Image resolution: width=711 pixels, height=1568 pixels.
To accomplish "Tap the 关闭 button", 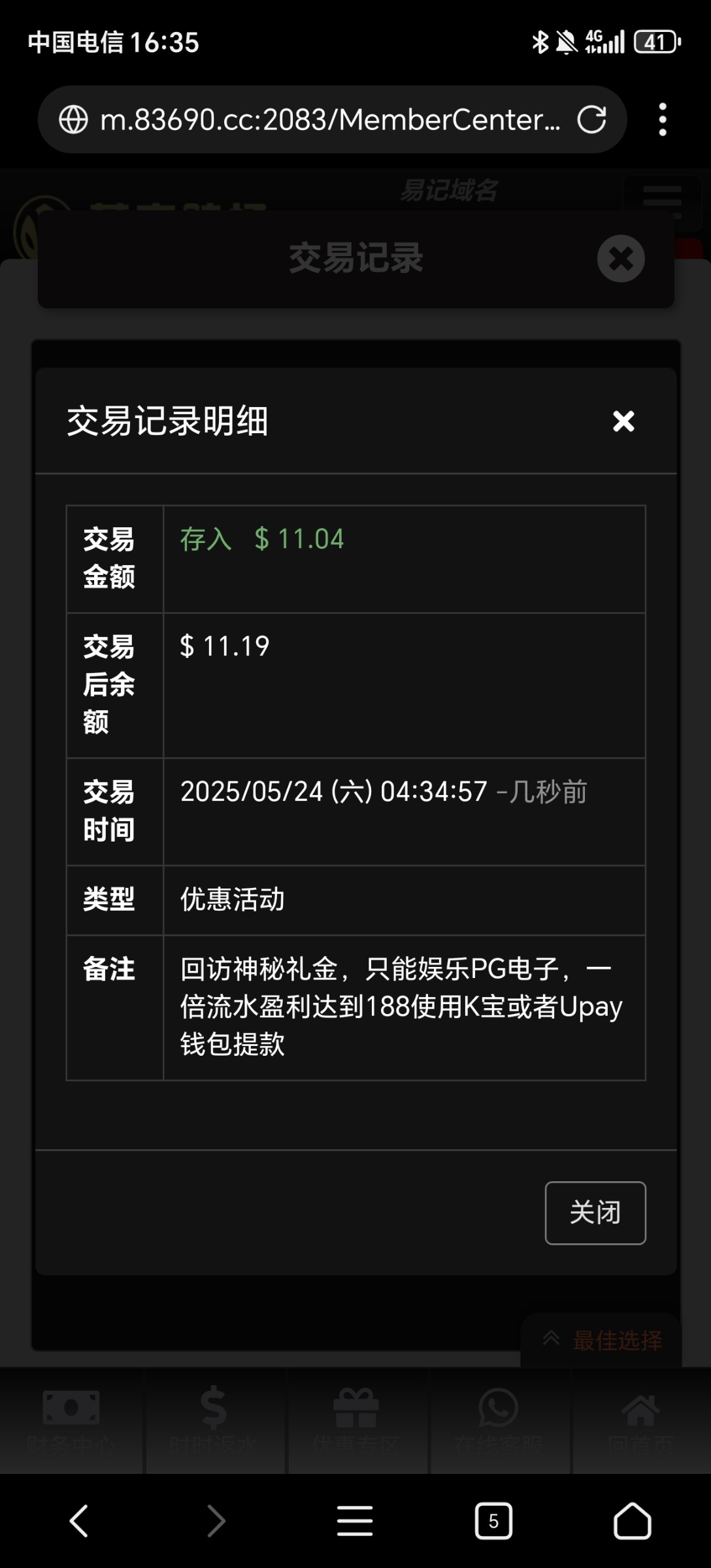I will (595, 1213).
